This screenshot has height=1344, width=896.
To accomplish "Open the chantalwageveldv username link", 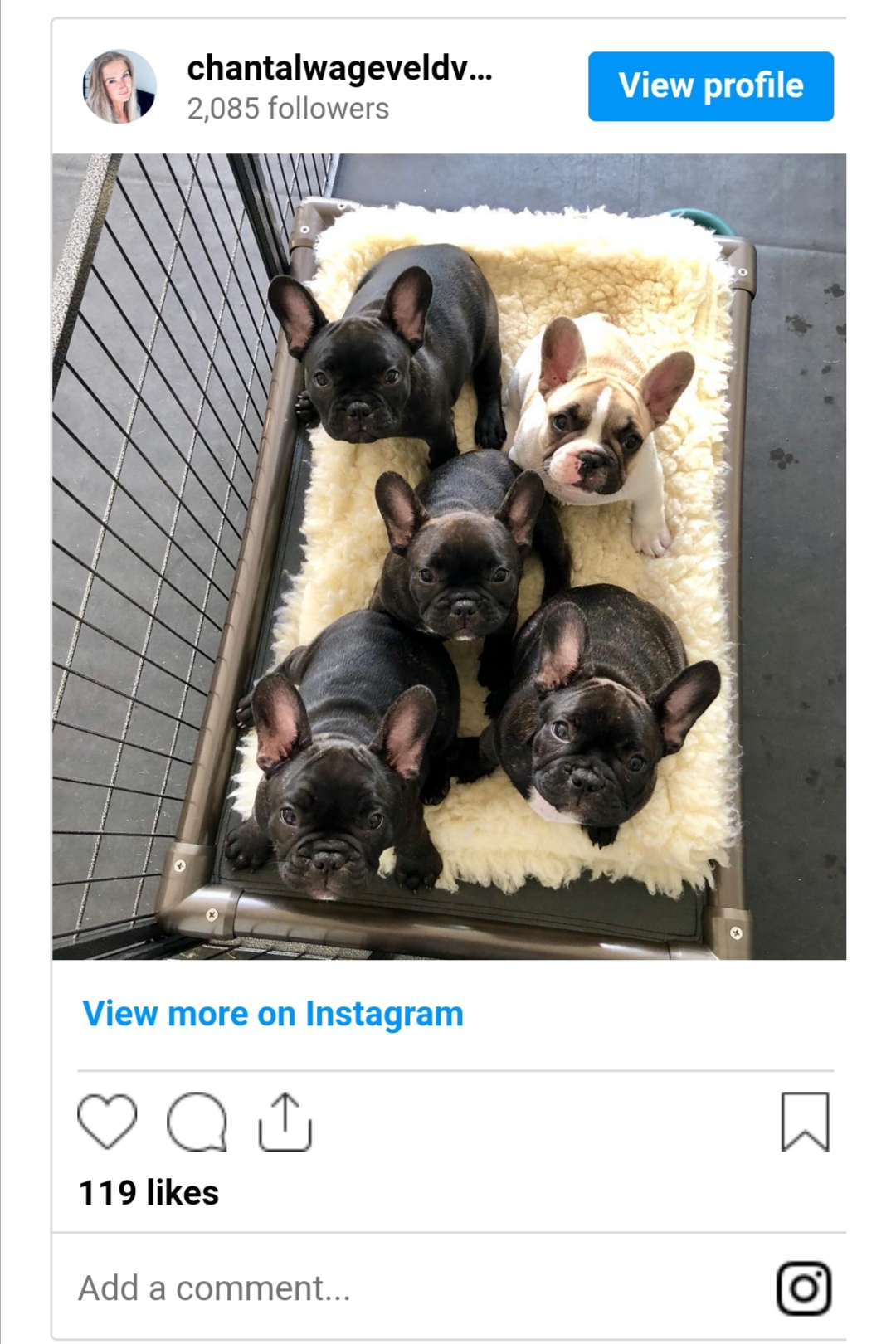I will point(338,69).
